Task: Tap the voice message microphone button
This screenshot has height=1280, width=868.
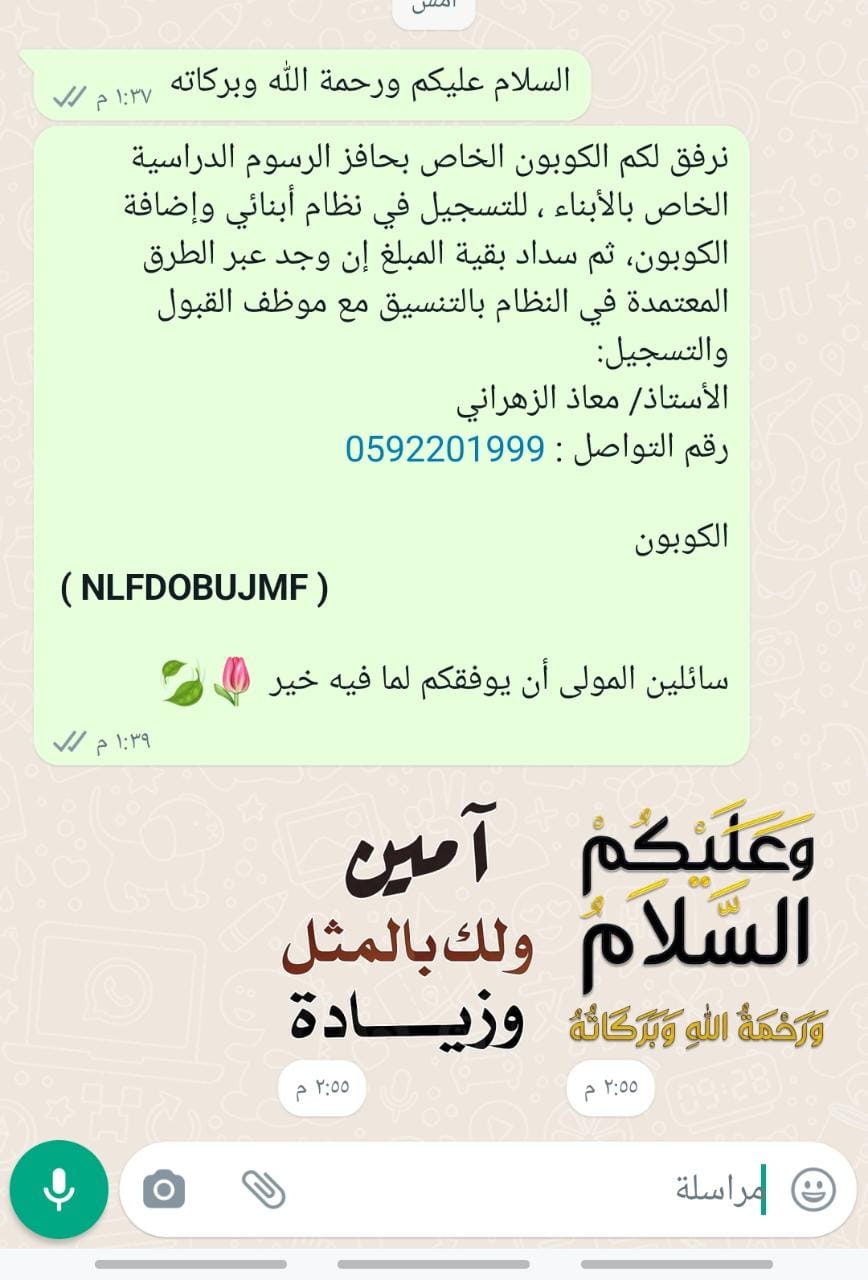Action: click(59, 1189)
